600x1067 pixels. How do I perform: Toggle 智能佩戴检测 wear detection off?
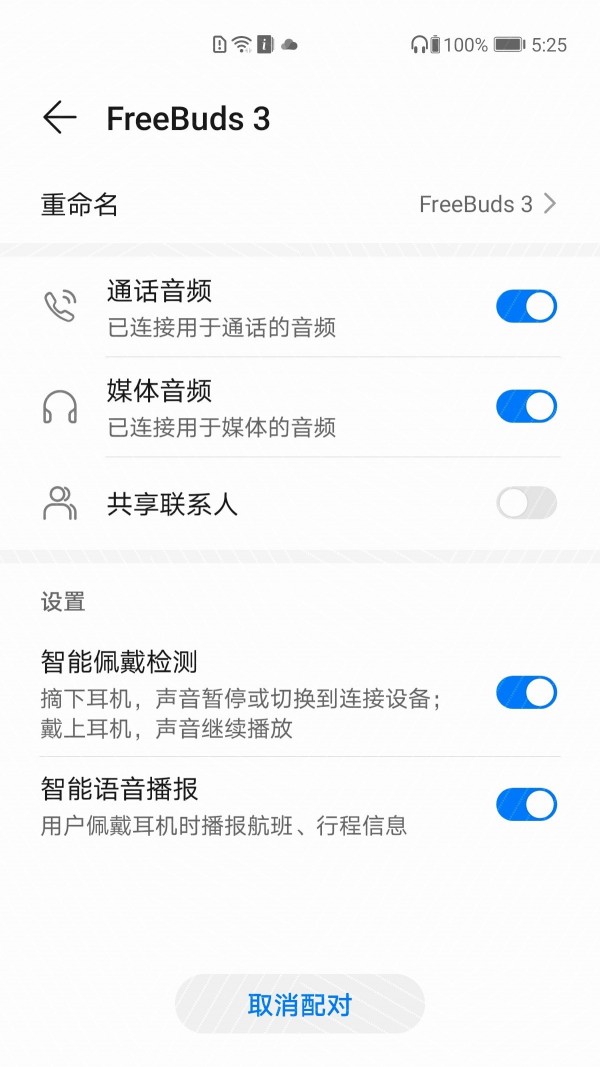point(526,693)
